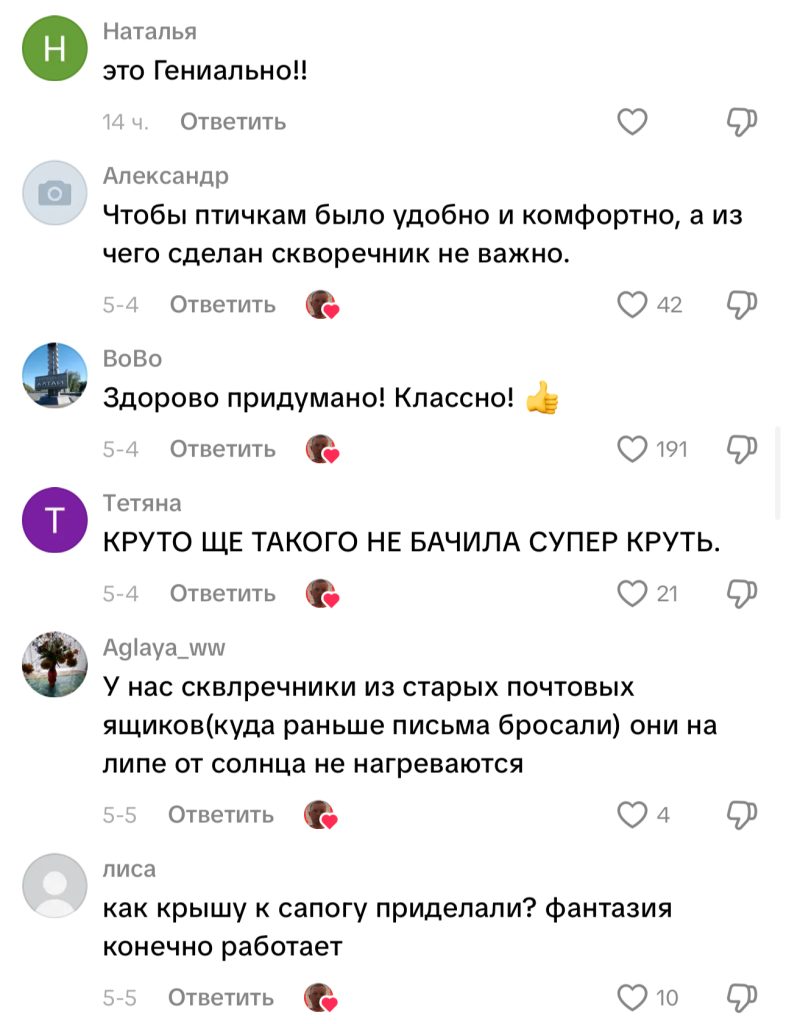This screenshot has width=786, height=1024.
Task: Open BoBo's profile picture
Action: pyautogui.click(x=55, y=376)
